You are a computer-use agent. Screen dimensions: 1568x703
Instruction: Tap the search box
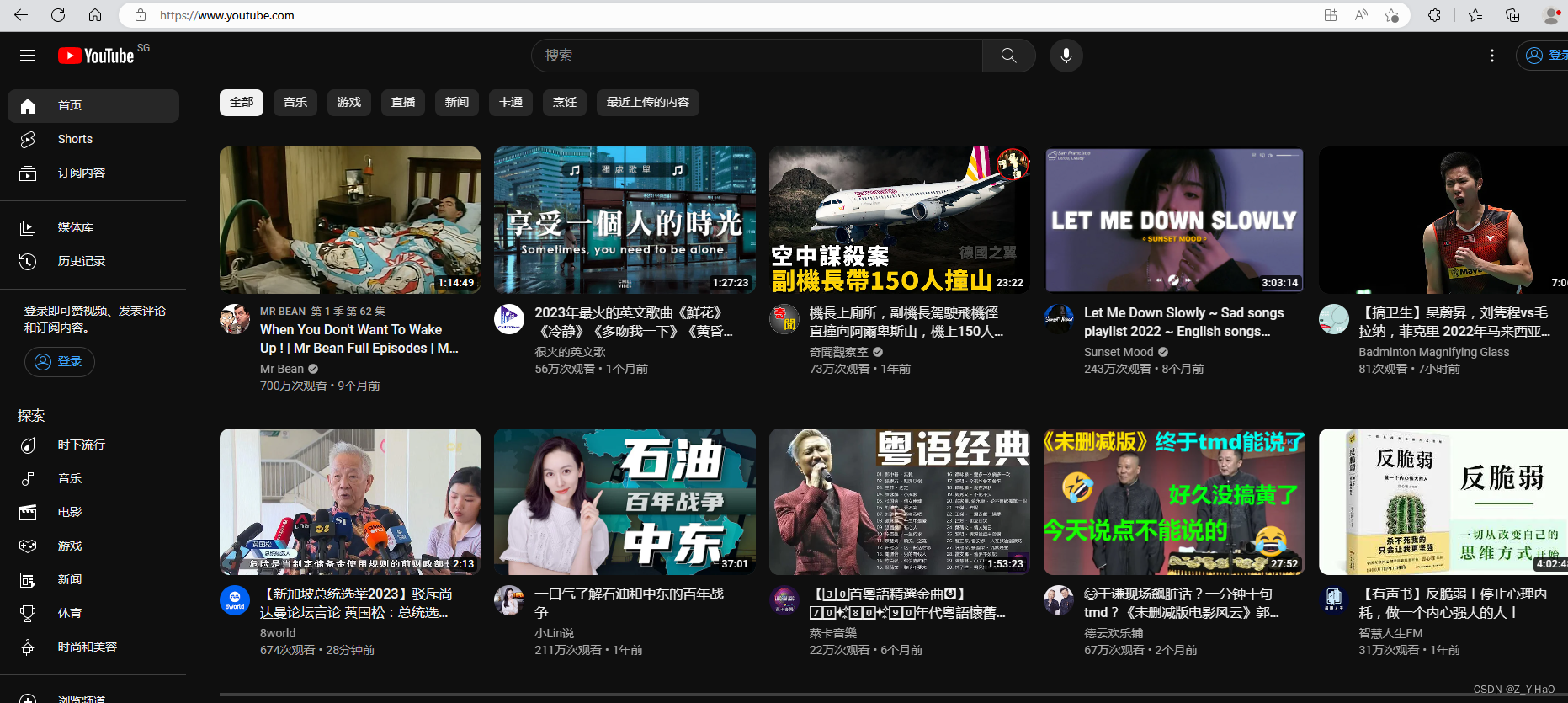(x=757, y=56)
